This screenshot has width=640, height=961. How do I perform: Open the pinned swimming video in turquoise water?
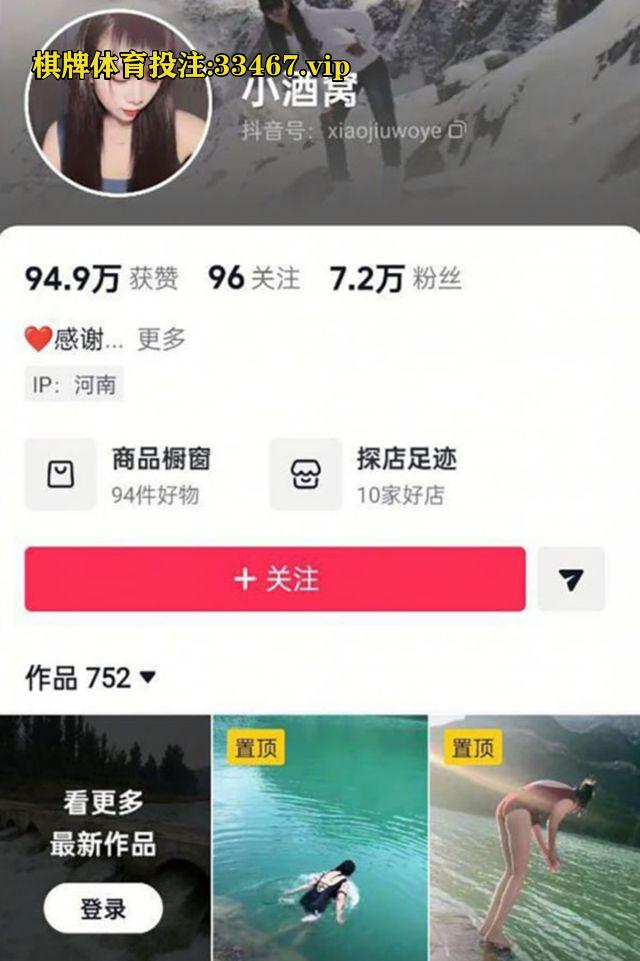(x=320, y=840)
